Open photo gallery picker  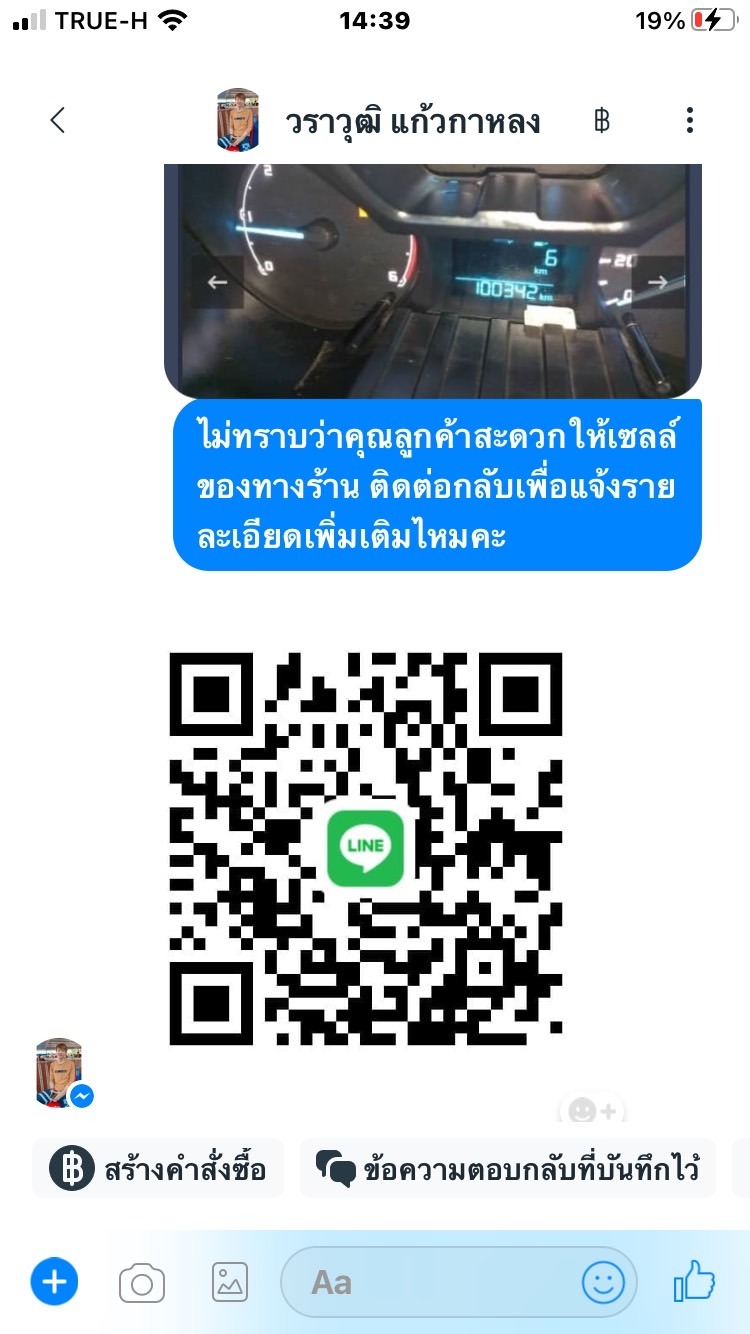pyautogui.click(x=230, y=1282)
